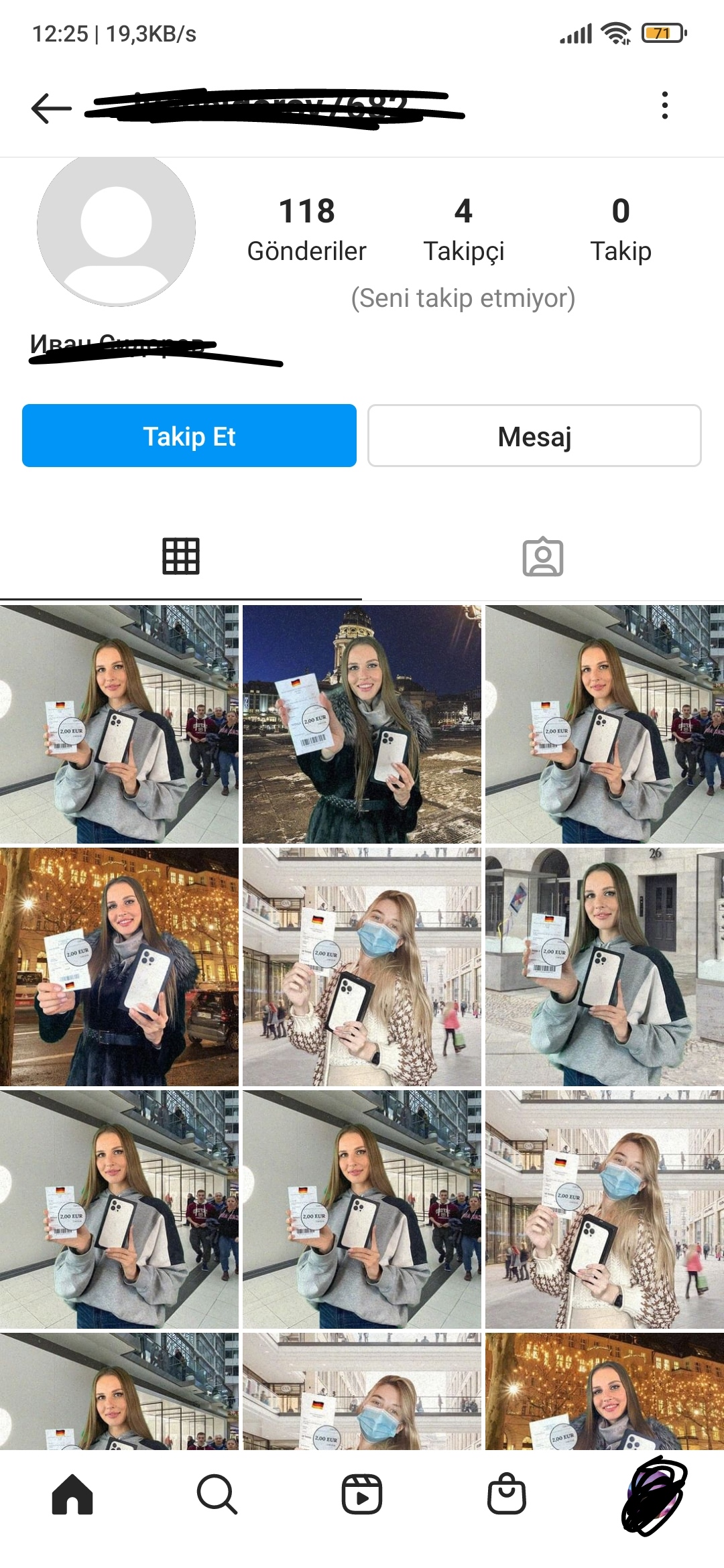This screenshot has height=1568, width=724.
Task: Open the Shop bag tab
Action: tap(506, 1494)
